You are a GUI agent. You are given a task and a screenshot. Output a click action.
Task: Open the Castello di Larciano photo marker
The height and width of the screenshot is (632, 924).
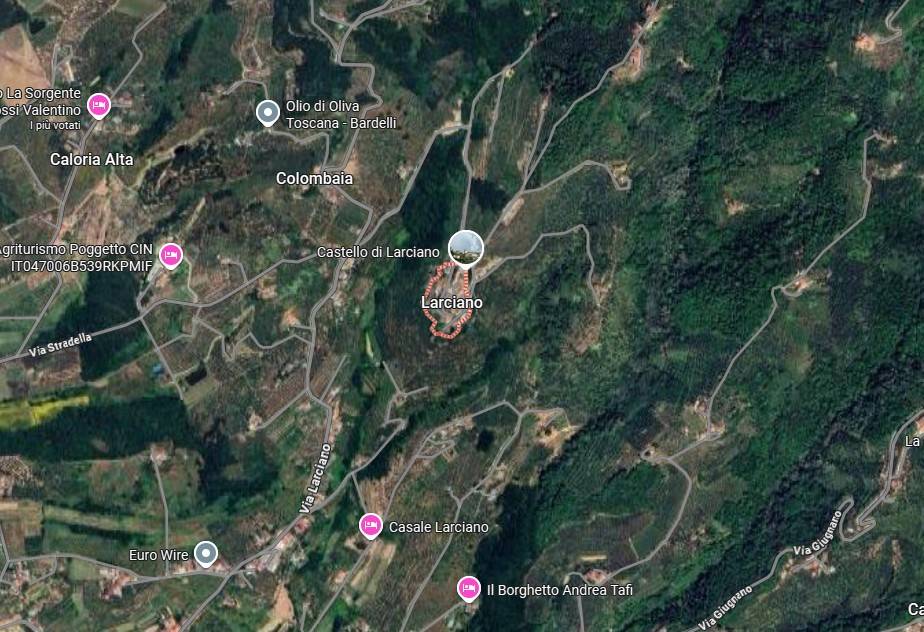coord(466,247)
